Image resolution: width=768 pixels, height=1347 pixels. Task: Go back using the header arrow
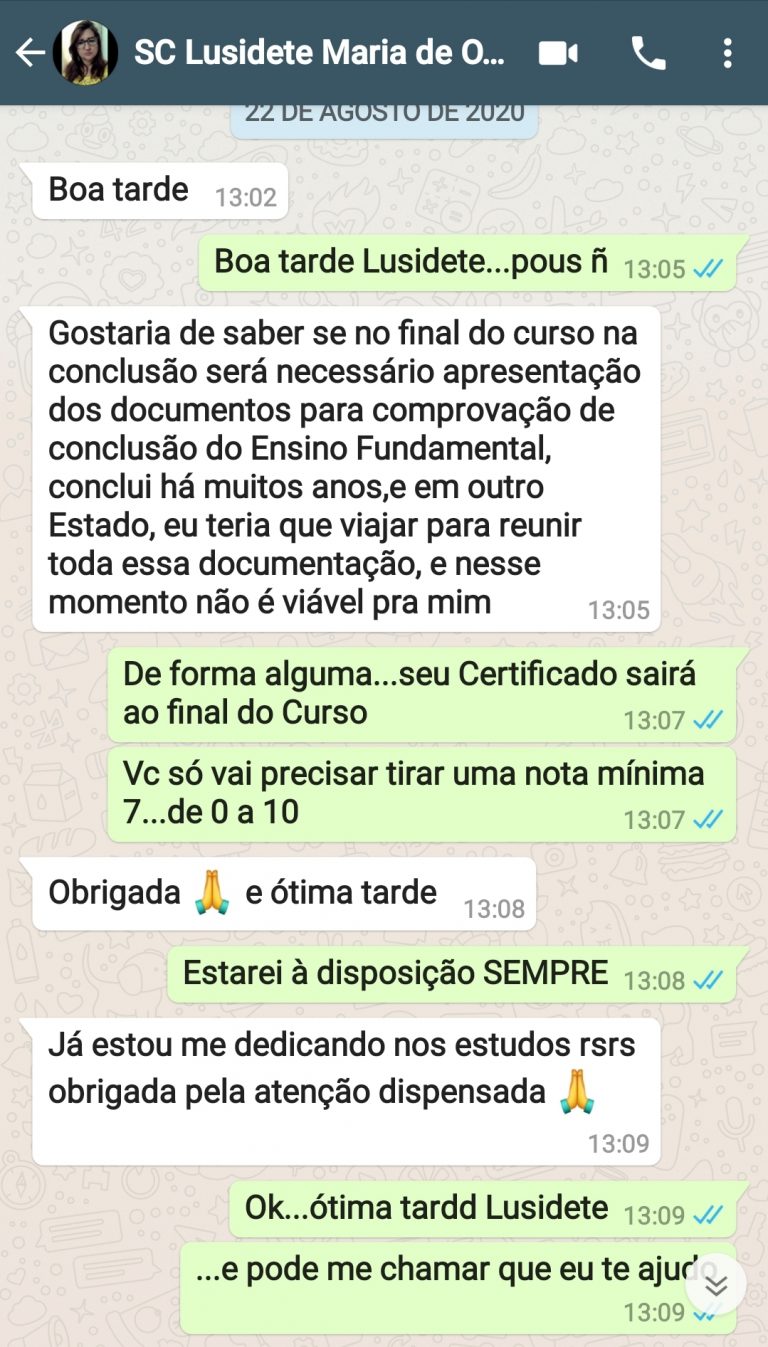tap(29, 53)
